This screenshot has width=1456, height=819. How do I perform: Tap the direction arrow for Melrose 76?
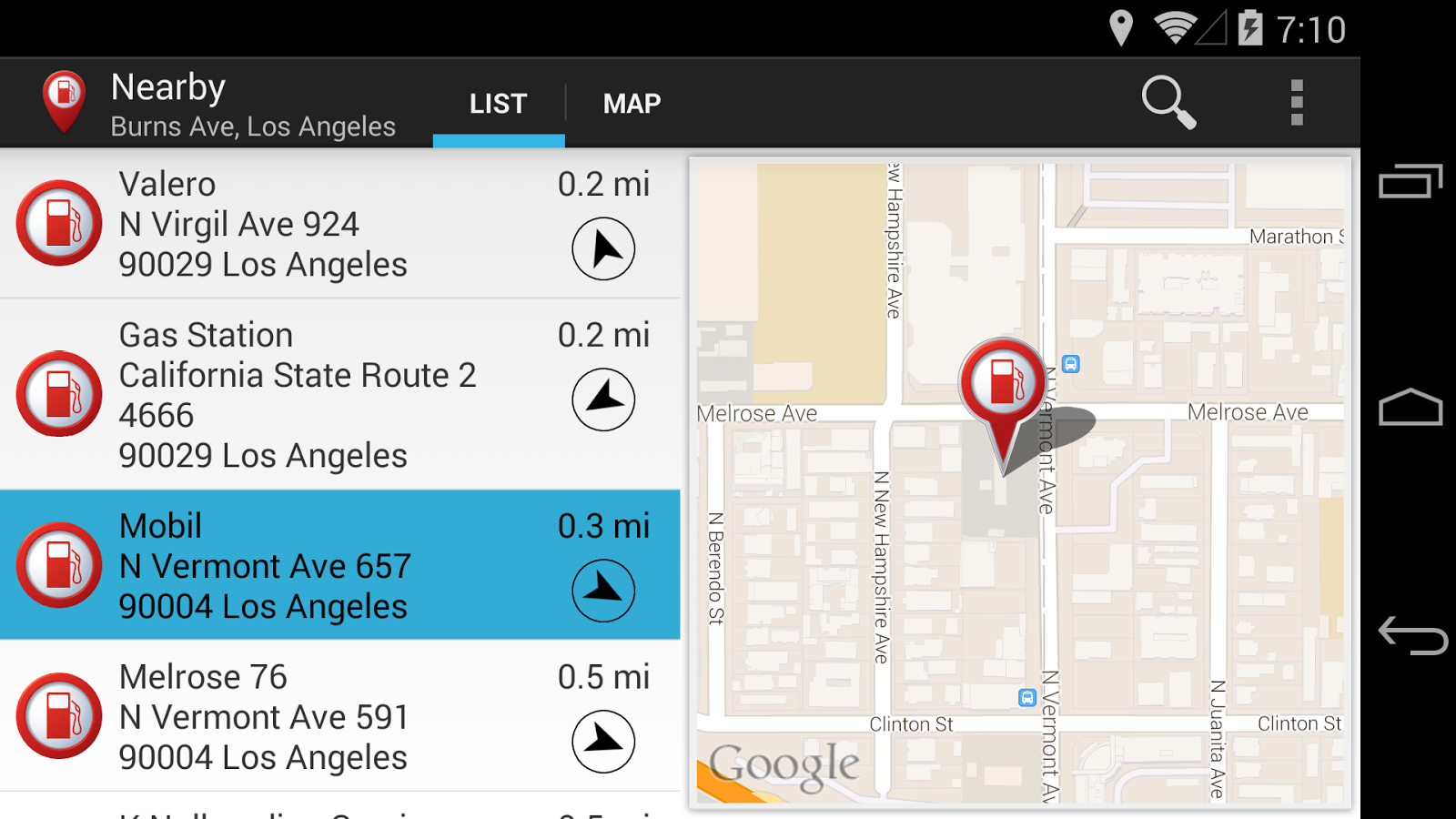pyautogui.click(x=603, y=742)
